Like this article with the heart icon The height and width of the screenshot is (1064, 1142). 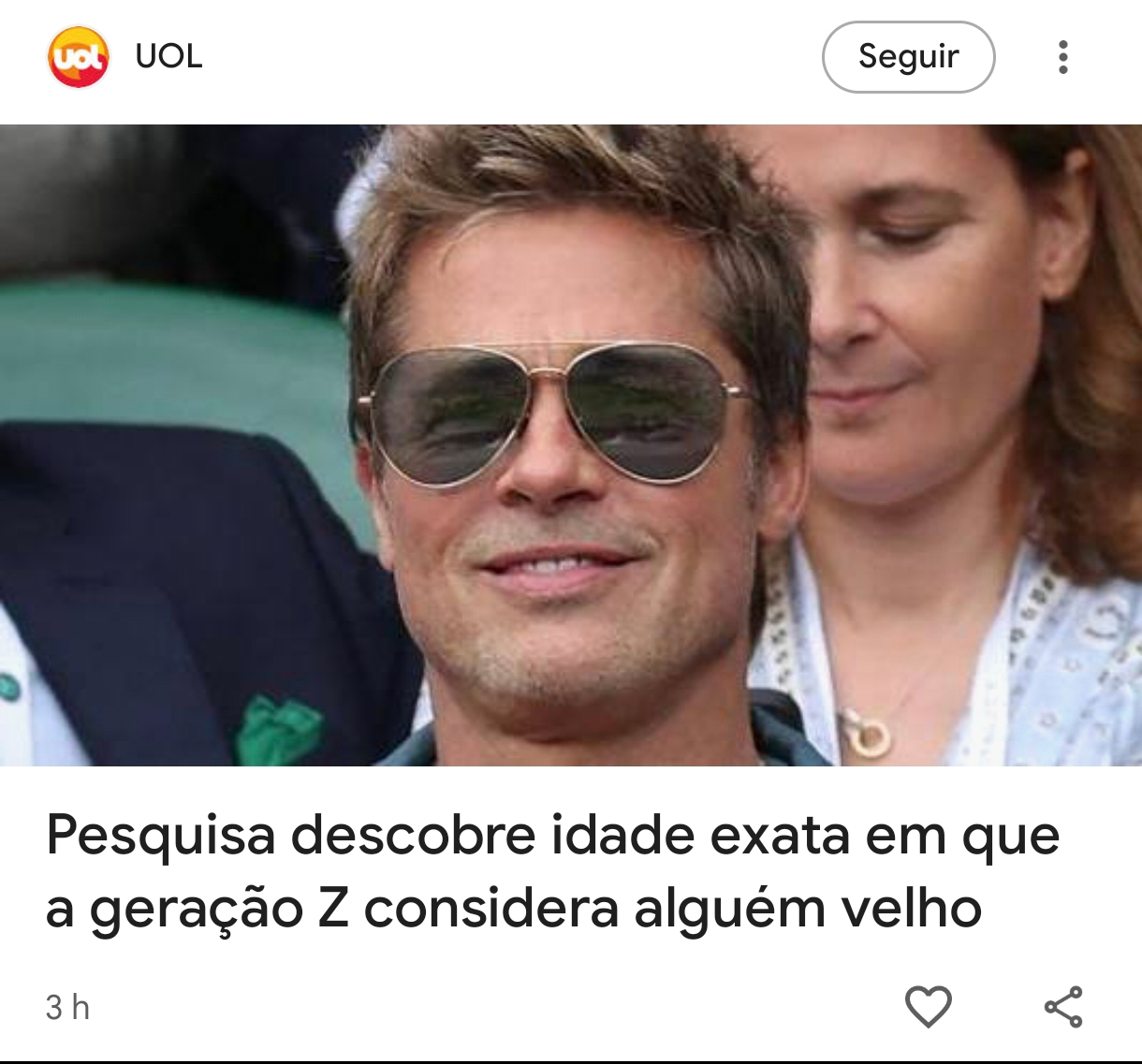(928, 1007)
